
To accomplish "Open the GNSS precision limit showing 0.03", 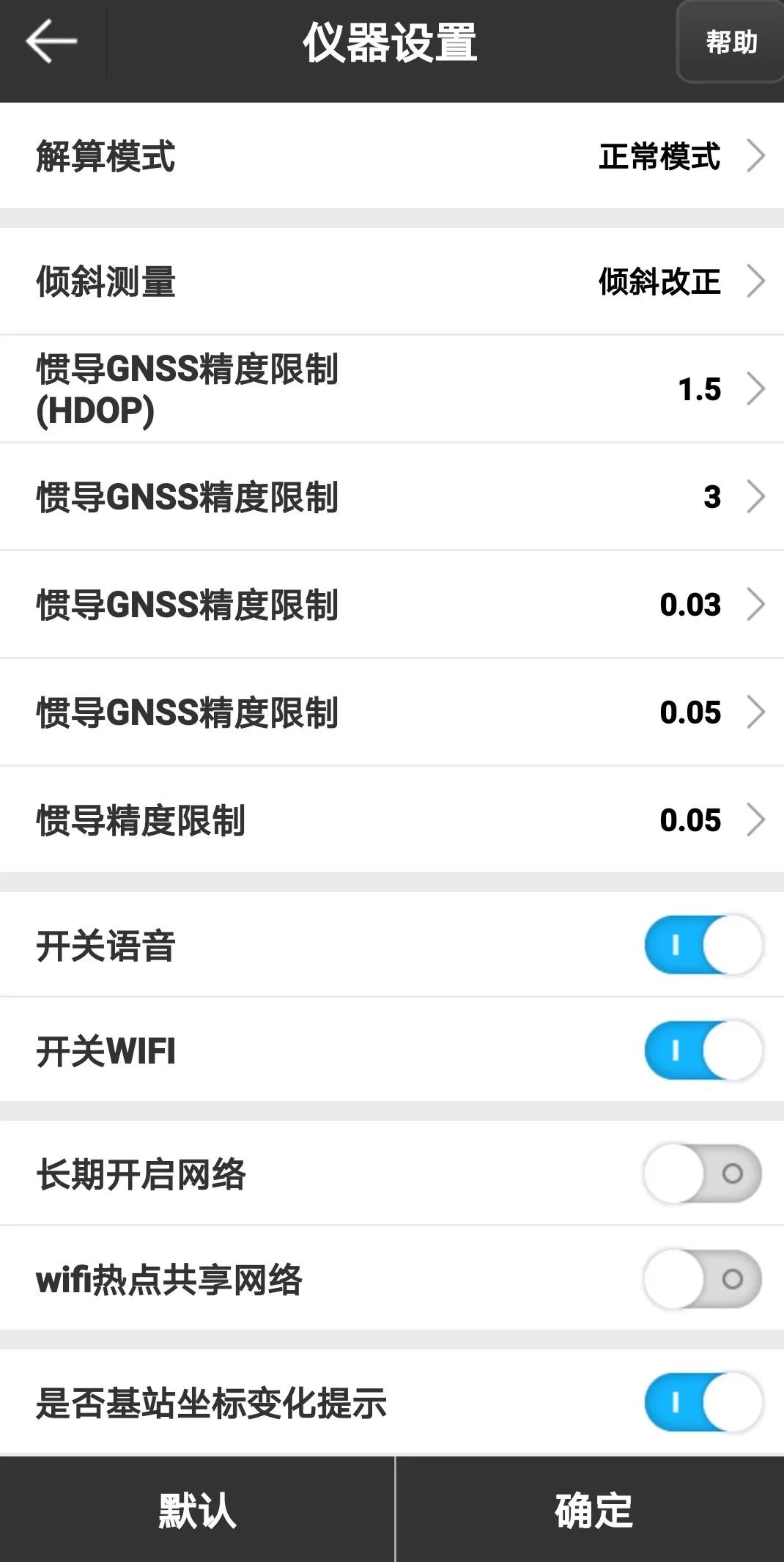I will 392,604.
